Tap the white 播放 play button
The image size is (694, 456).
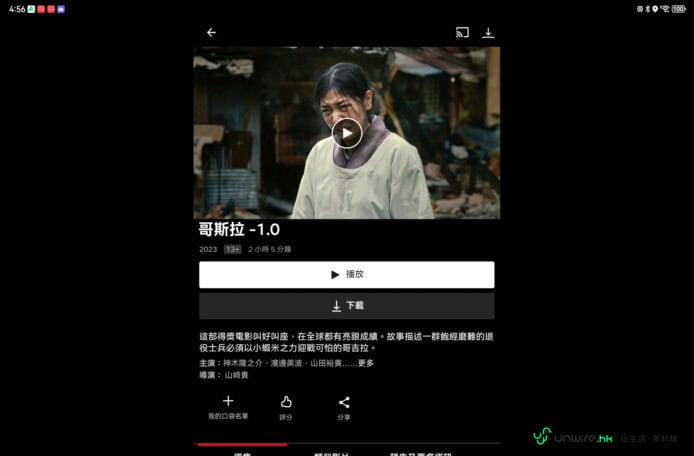point(346,274)
